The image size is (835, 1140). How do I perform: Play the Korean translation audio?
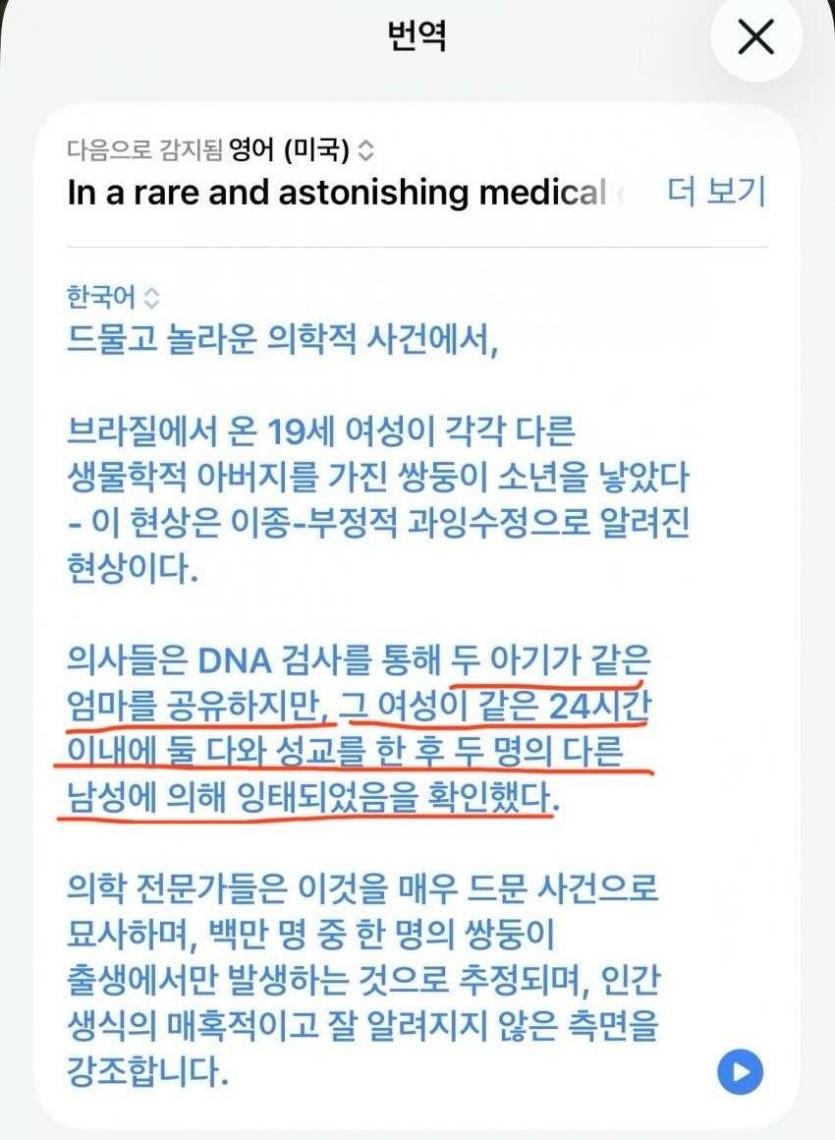pyautogui.click(x=740, y=1071)
